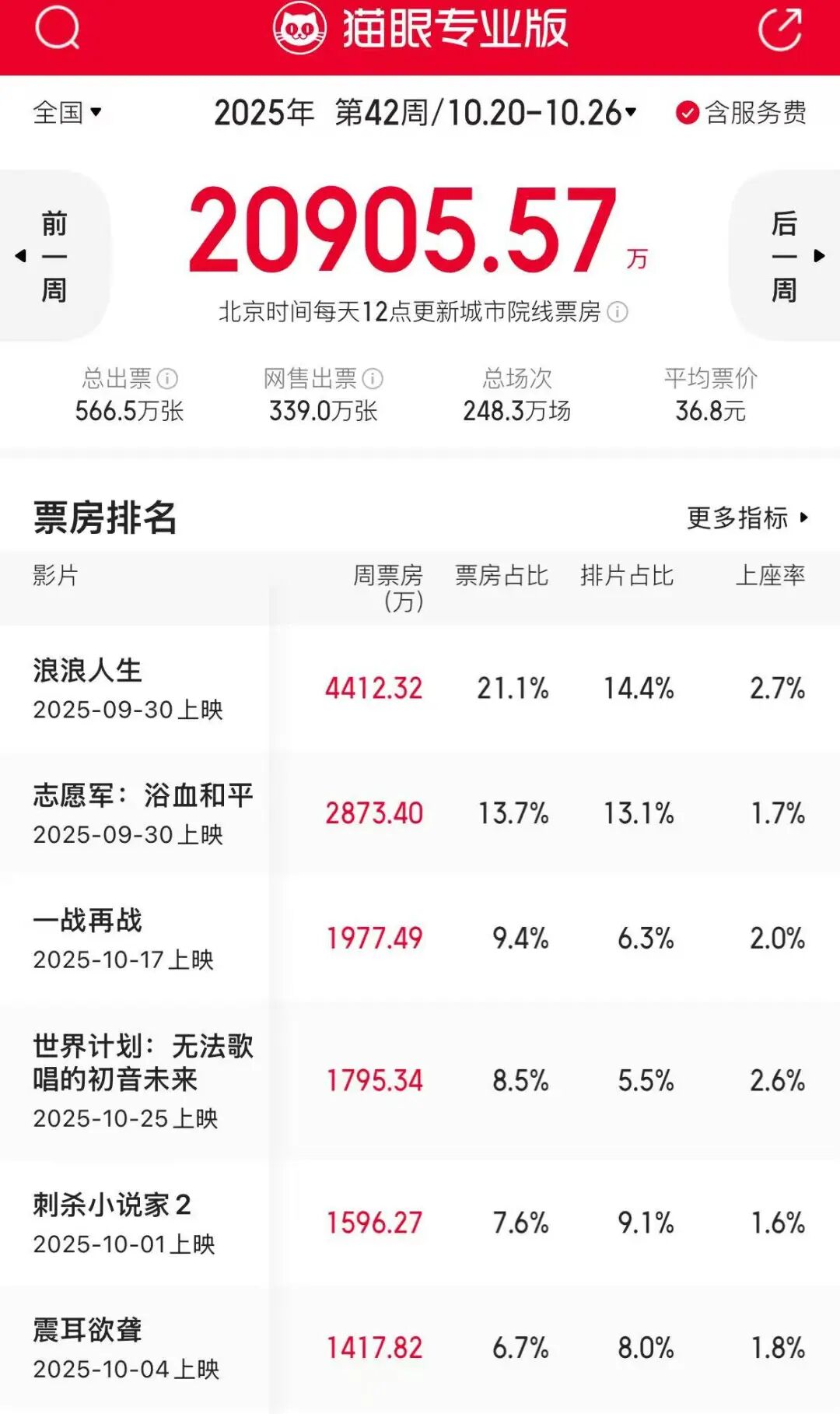This screenshot has width=840, height=1414.
Task: Tap the info icon after the update notice
Action: pyautogui.click(x=618, y=310)
